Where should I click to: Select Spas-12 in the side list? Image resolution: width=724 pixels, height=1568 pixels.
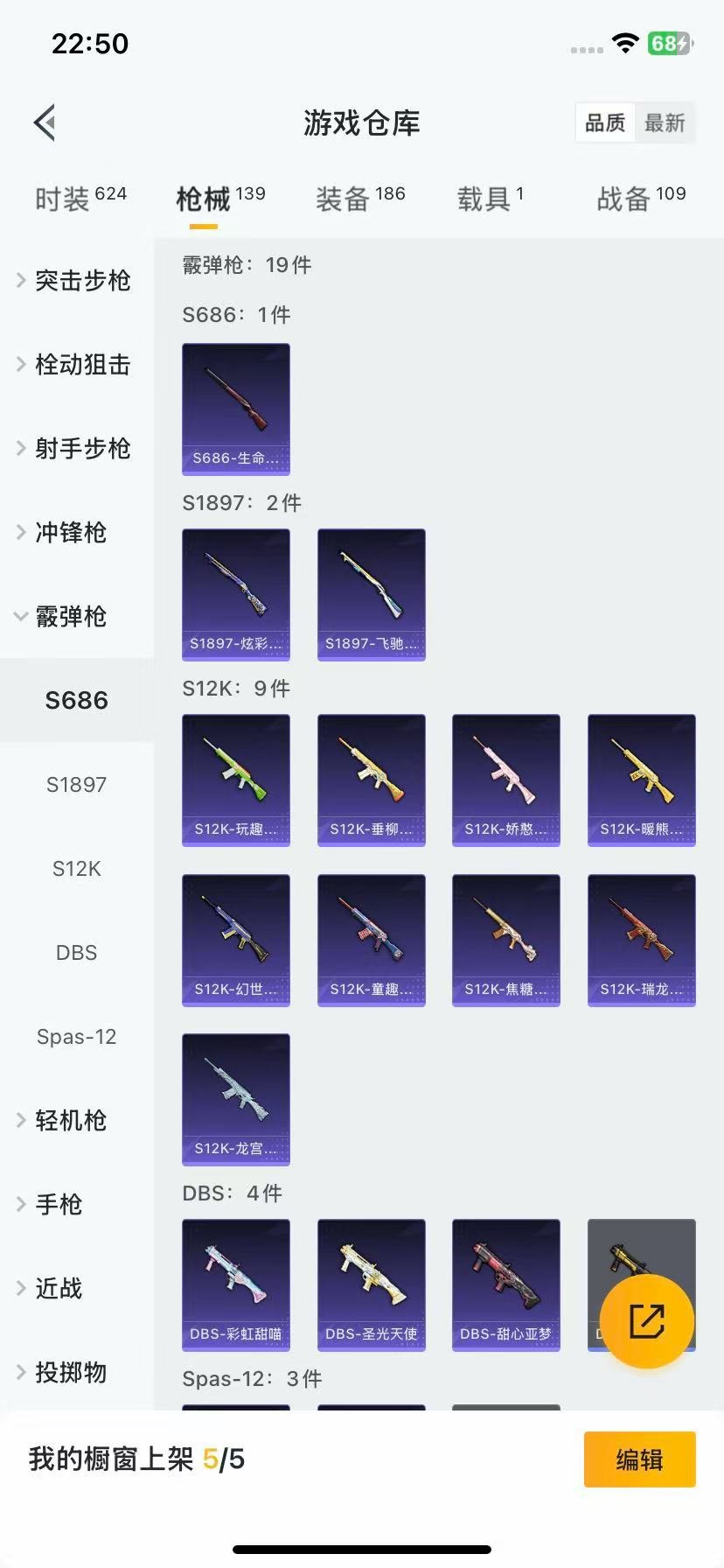pos(77,1037)
